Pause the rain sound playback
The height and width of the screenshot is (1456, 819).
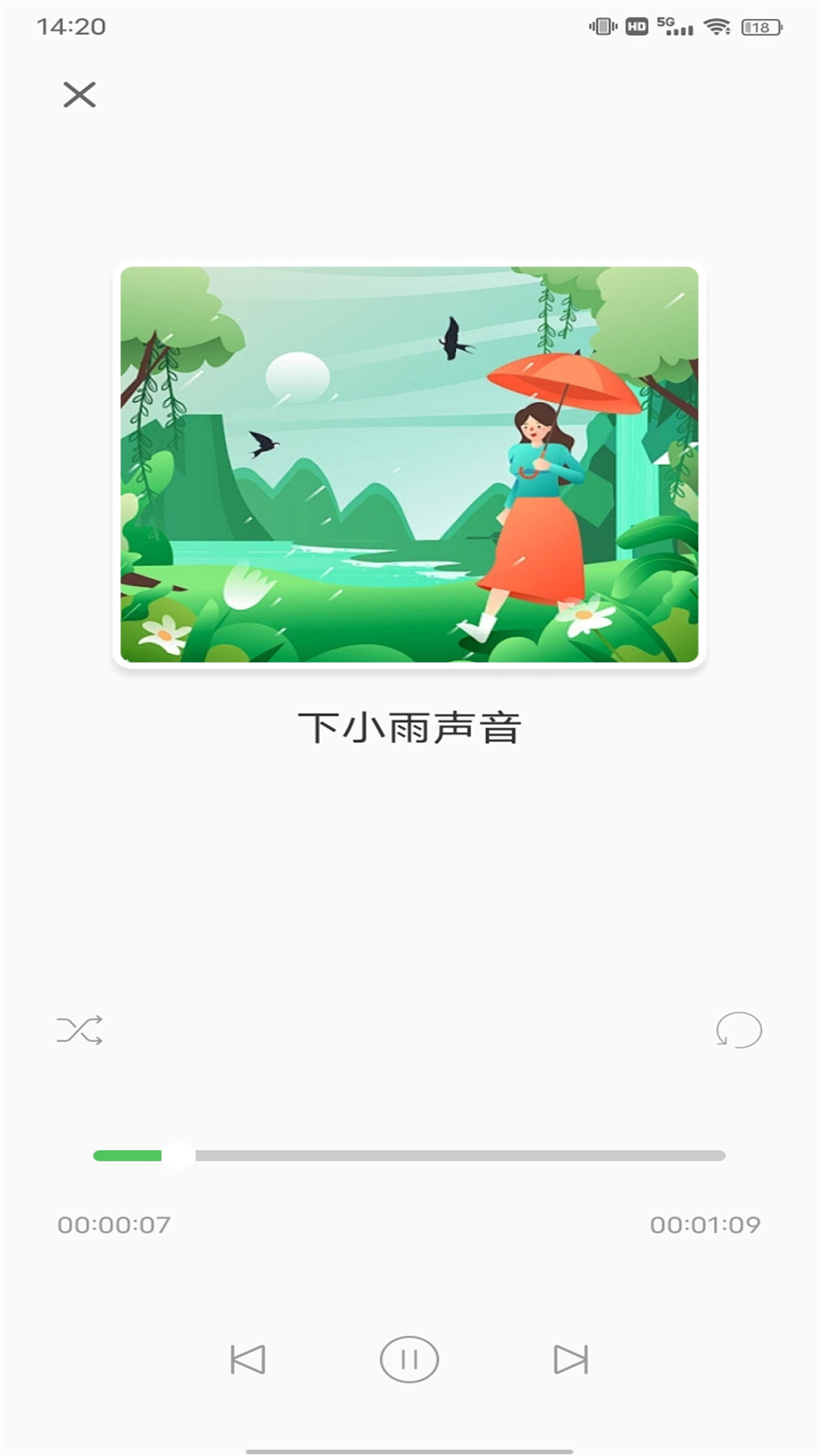pos(409,1359)
